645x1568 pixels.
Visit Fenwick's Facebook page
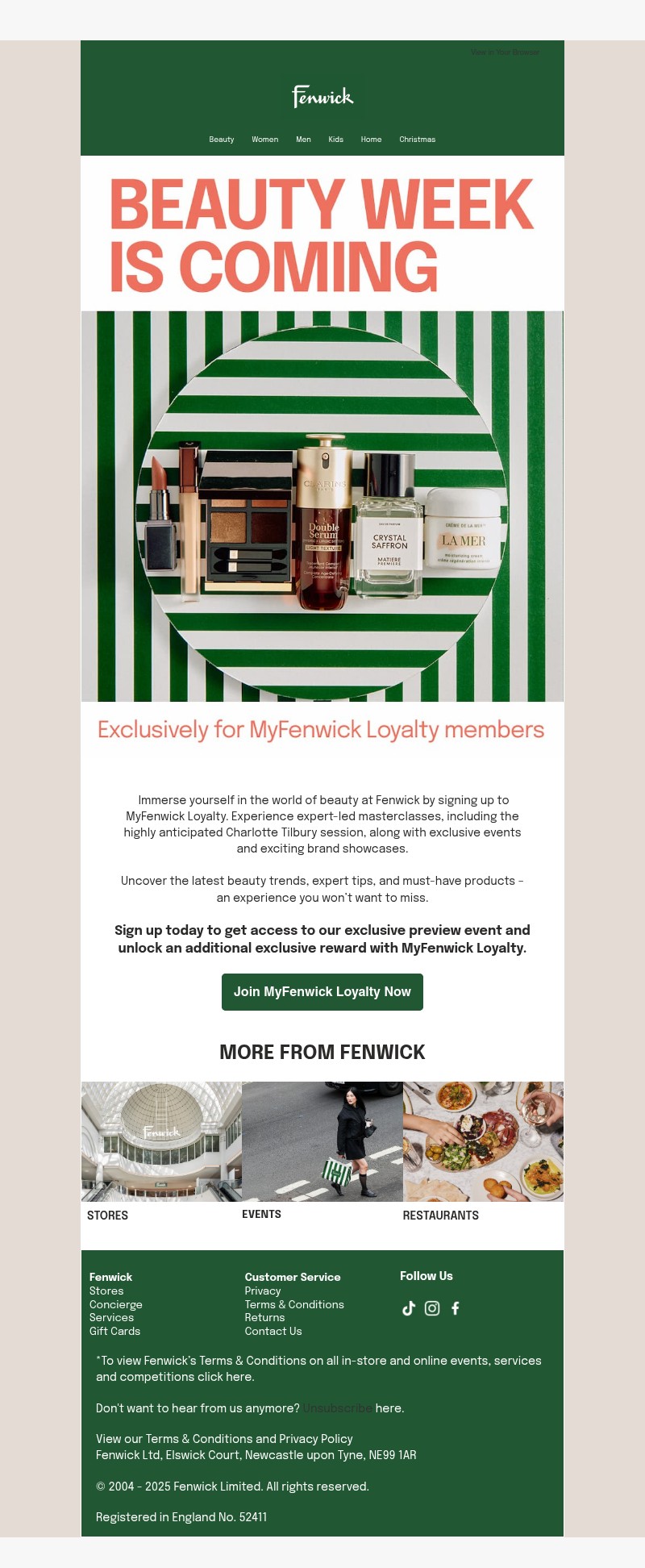(456, 1308)
